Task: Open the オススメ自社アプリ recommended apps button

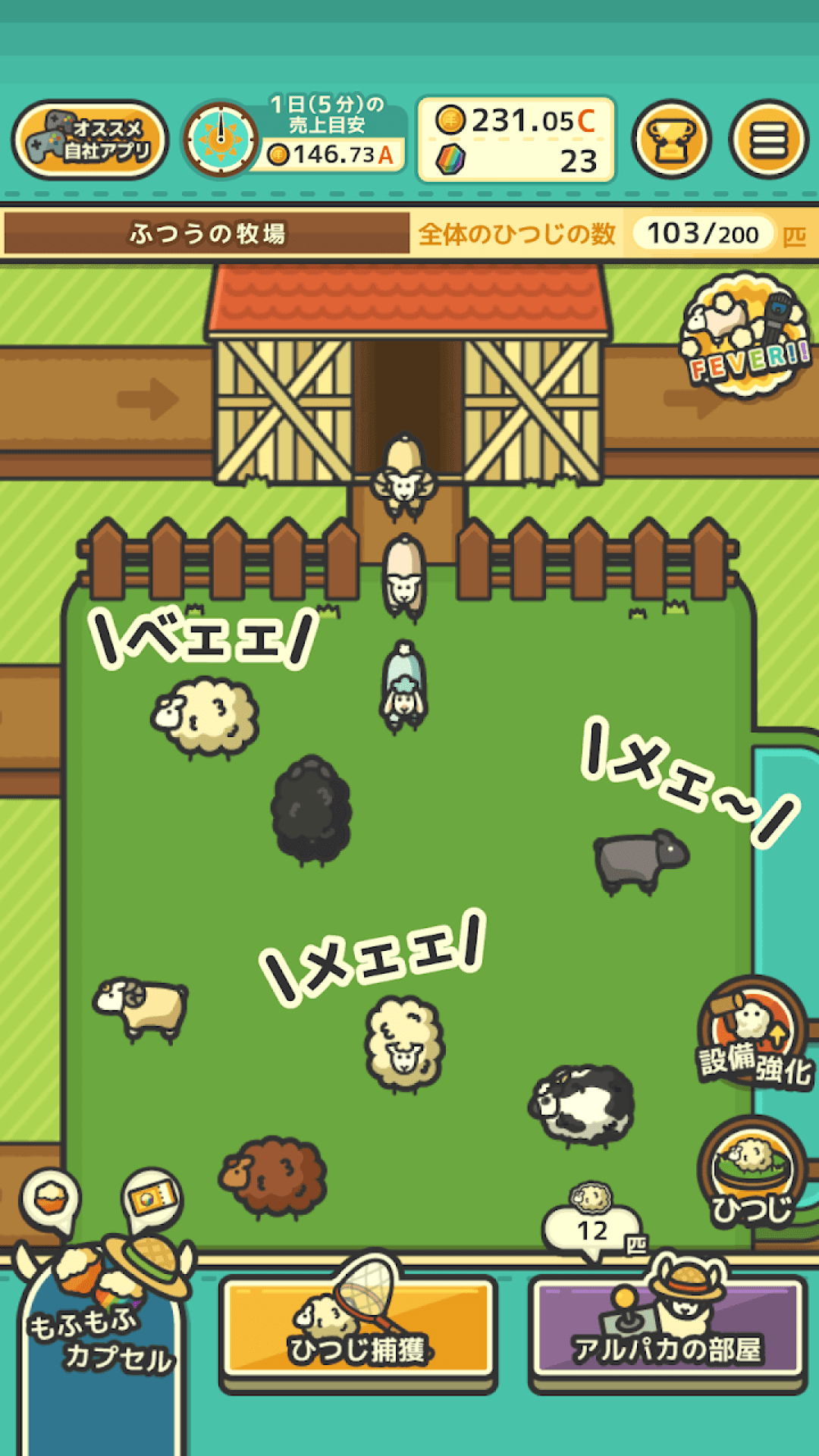Action: (89, 140)
